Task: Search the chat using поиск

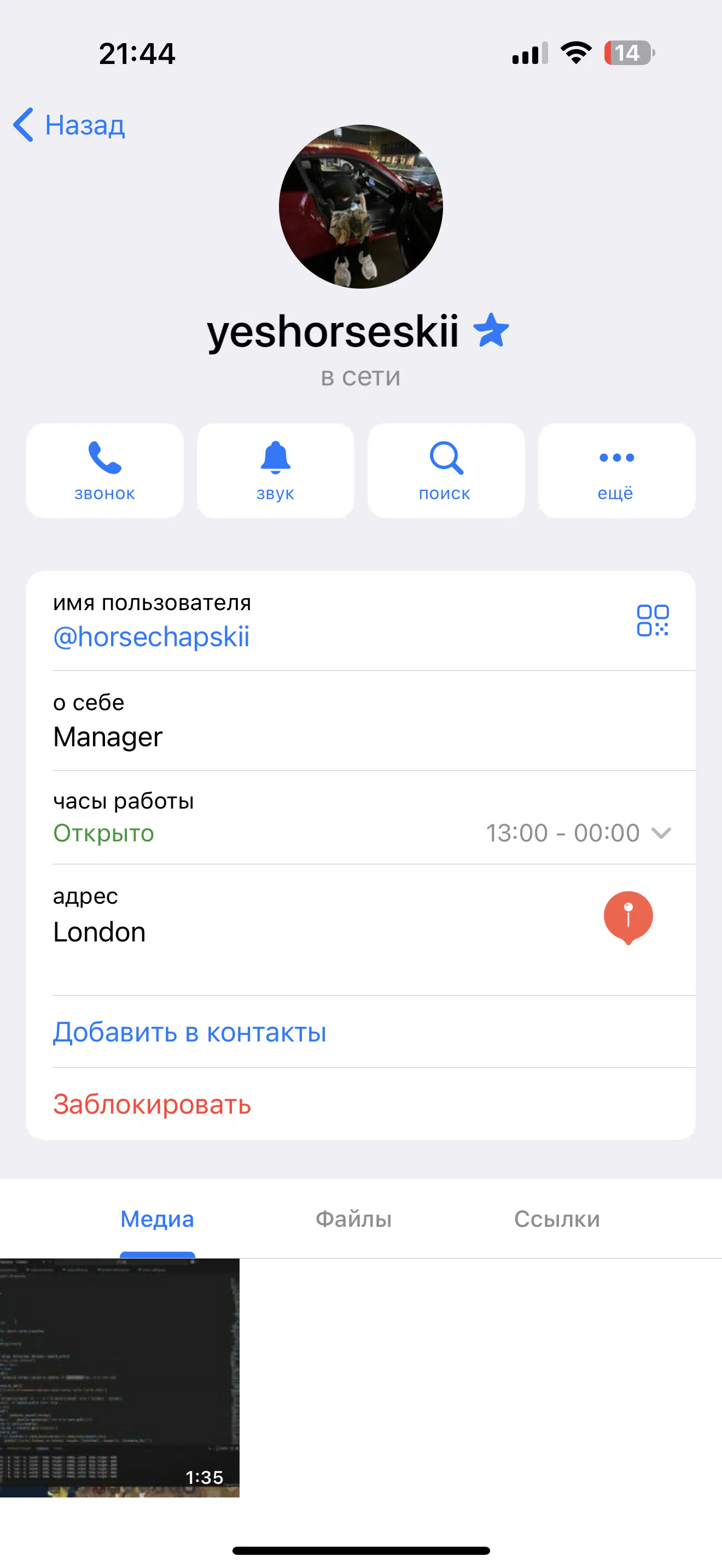Action: pyautogui.click(x=446, y=471)
